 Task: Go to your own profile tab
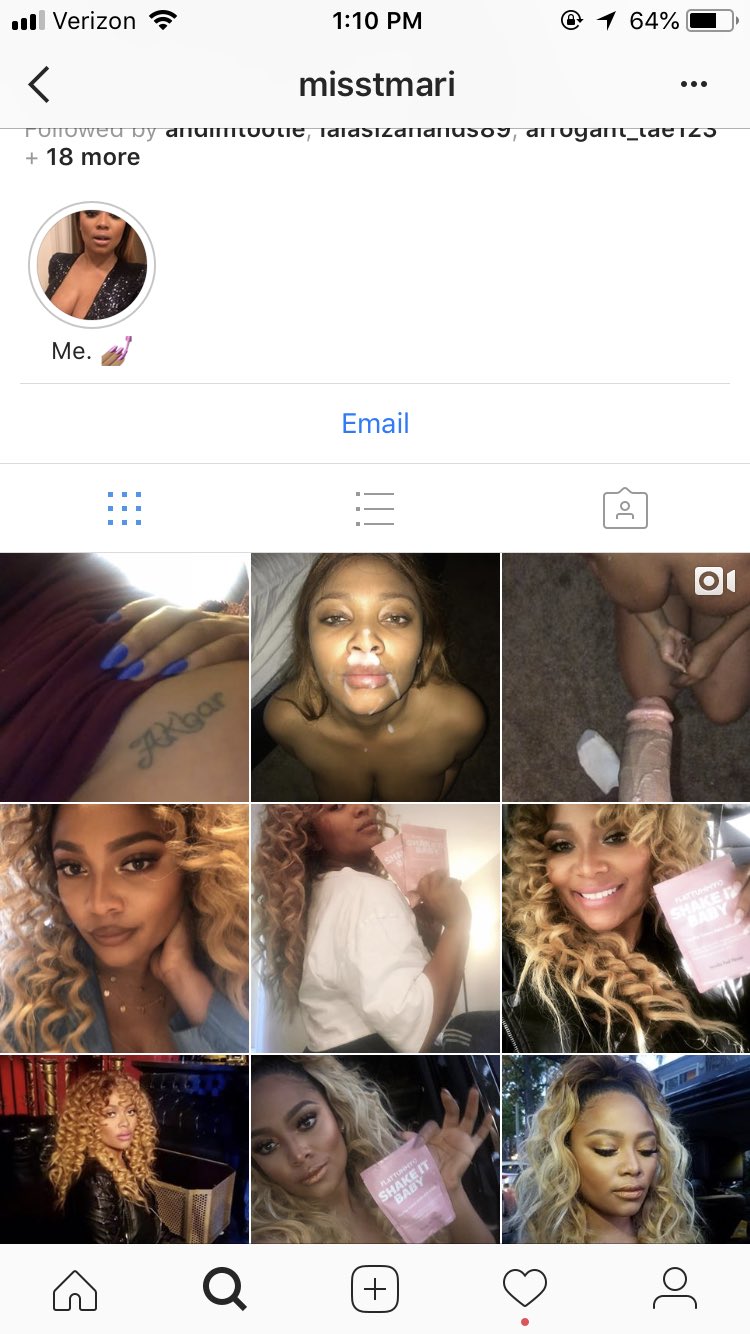tap(675, 1289)
